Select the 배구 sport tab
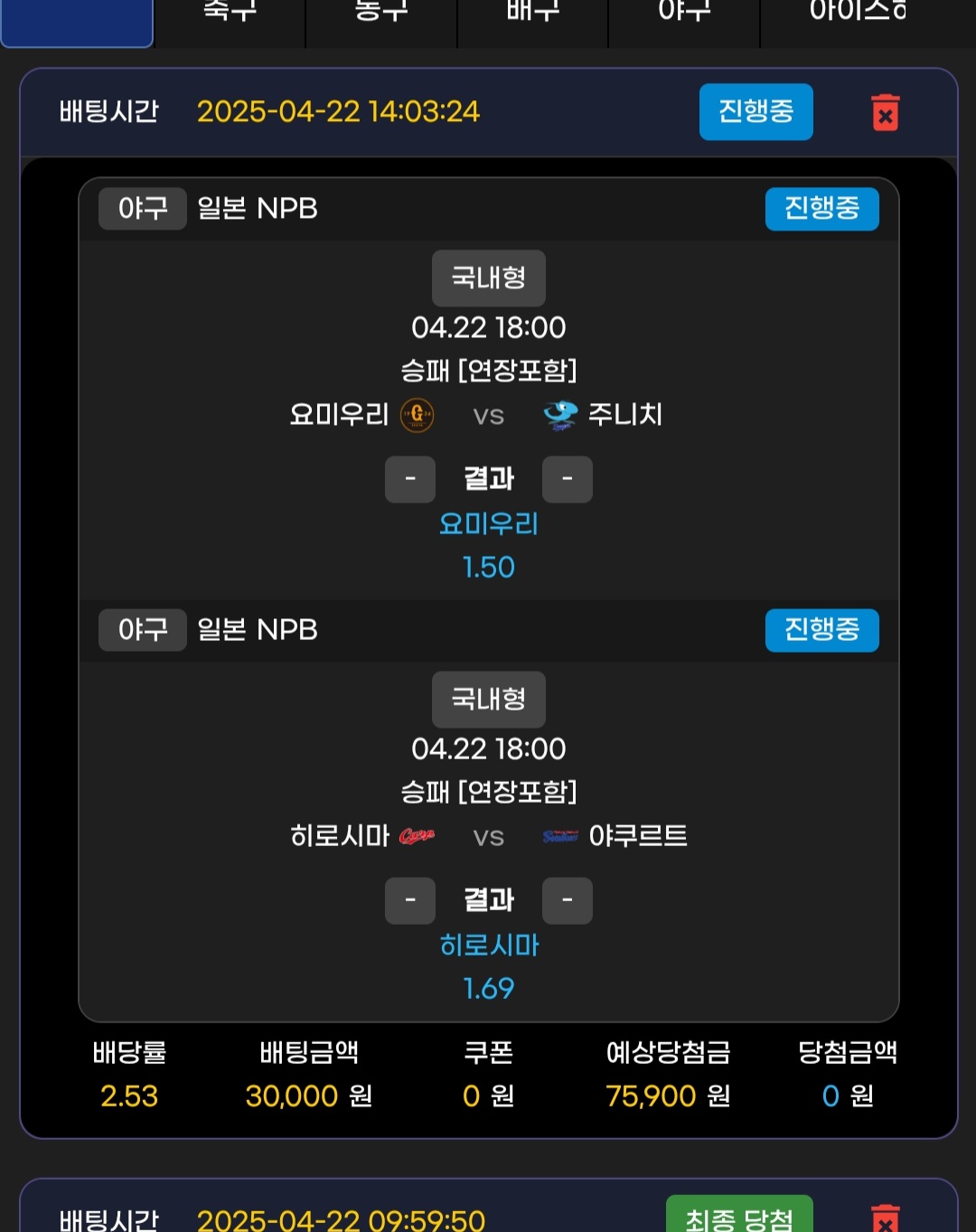 pyautogui.click(x=533, y=13)
